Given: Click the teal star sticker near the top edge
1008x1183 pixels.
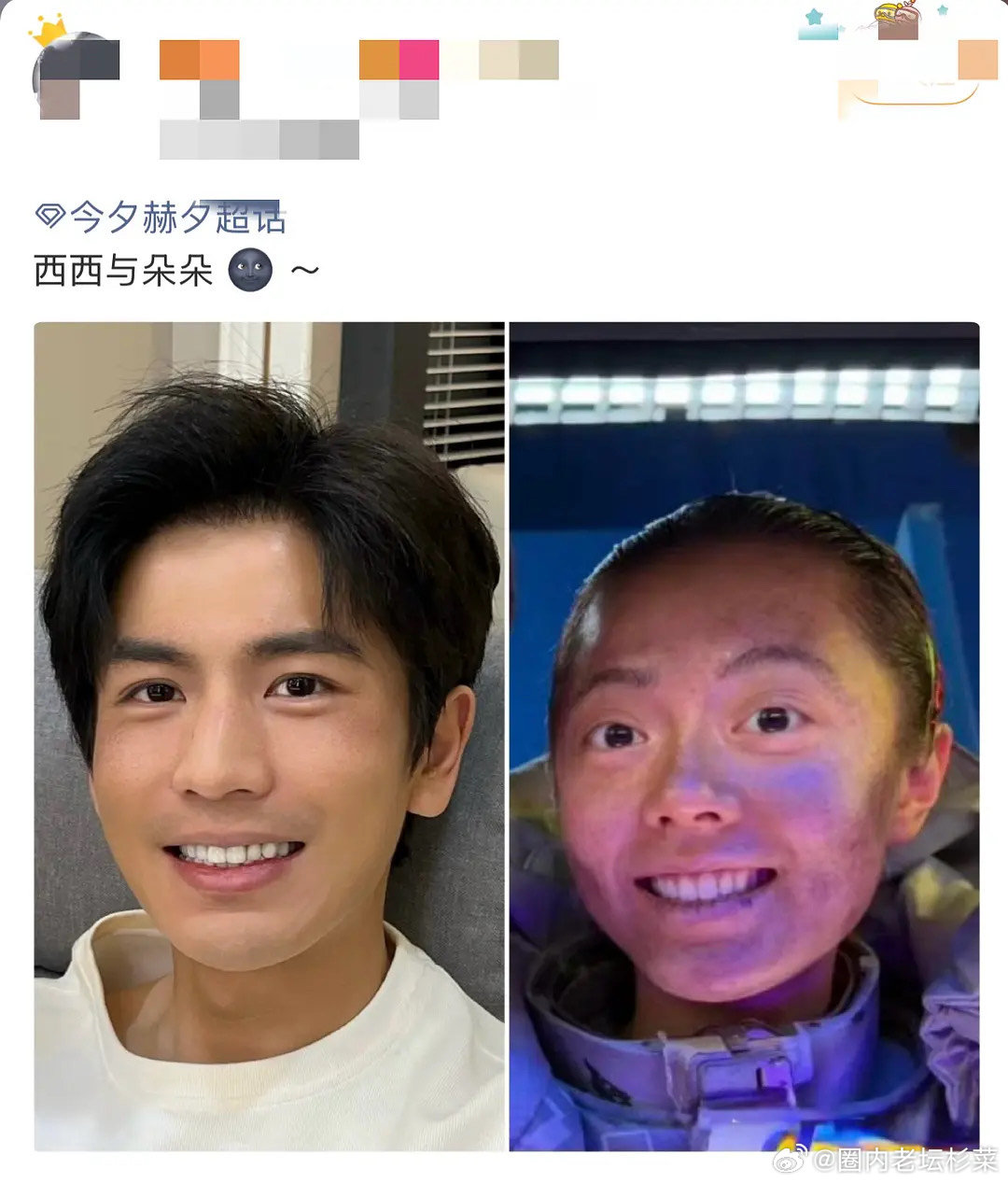Looking at the screenshot, I should coord(813,15).
